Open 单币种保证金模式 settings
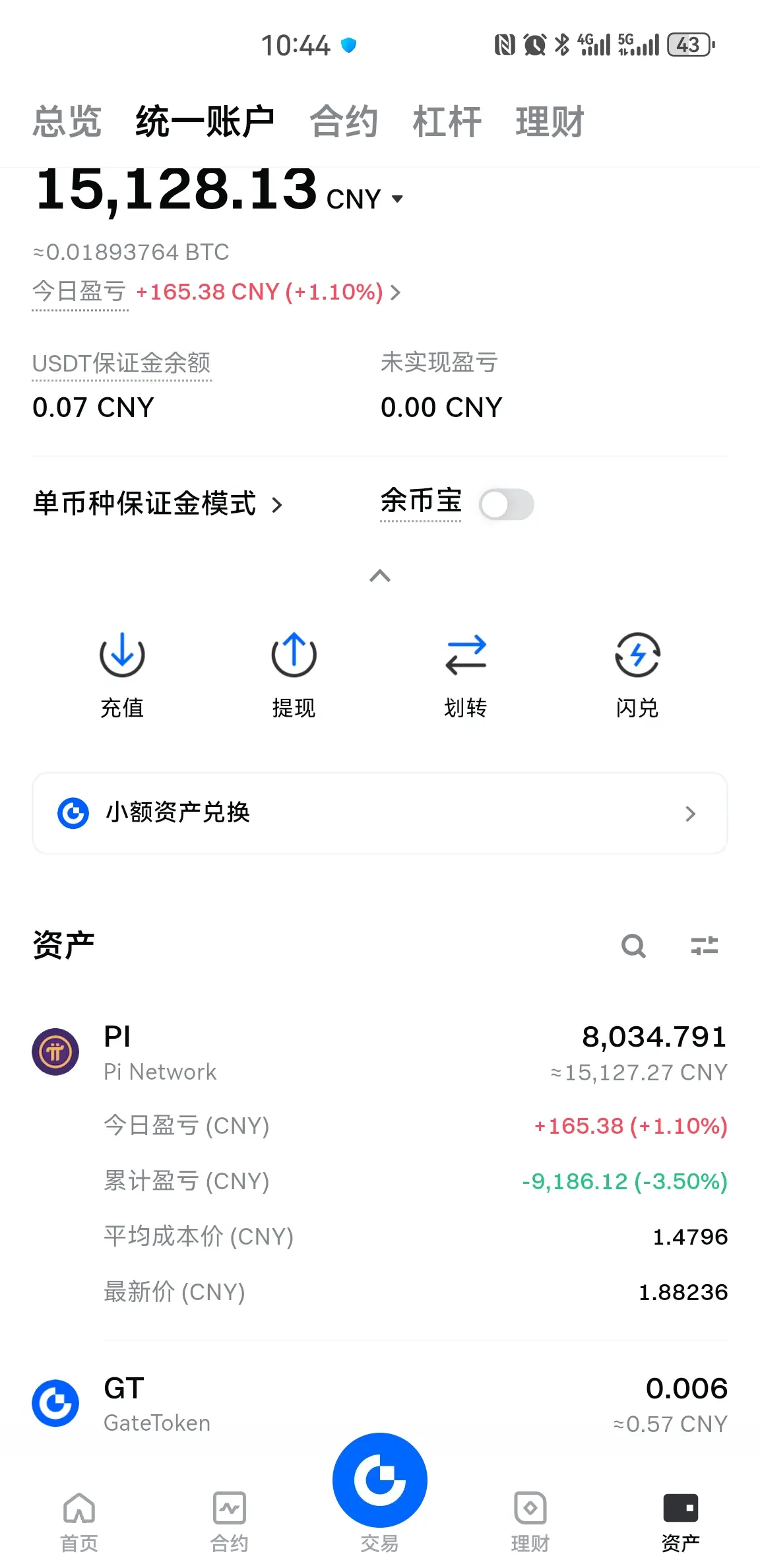This screenshot has width=760, height=1568. click(157, 504)
